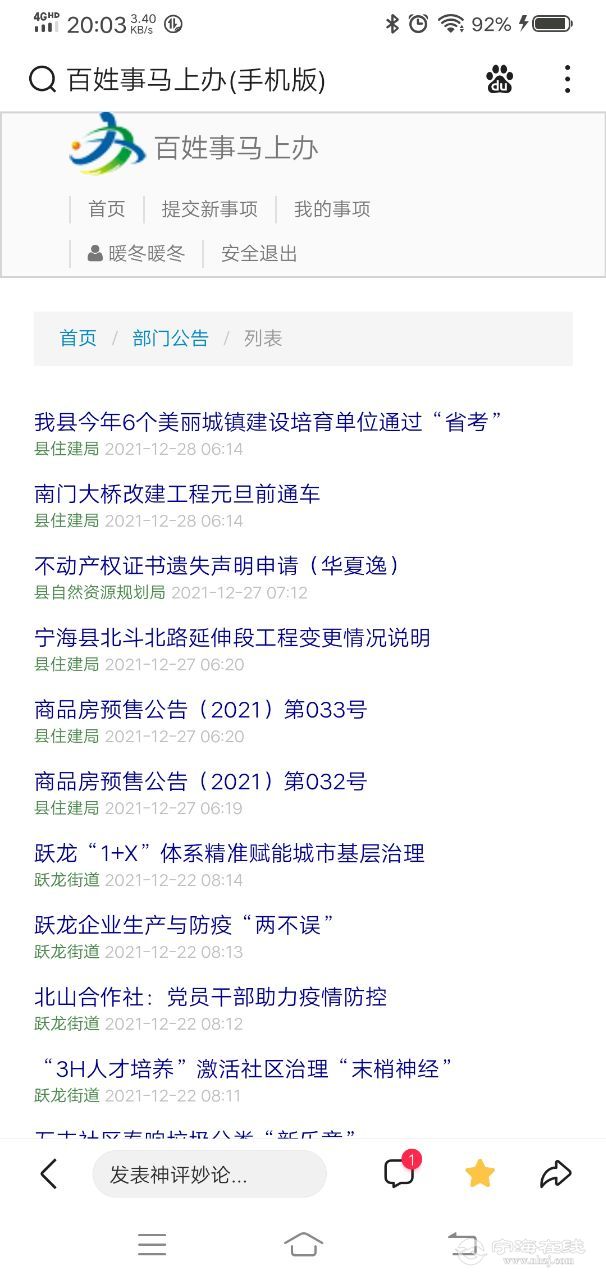Open the Baidu paw icon
This screenshot has height=1280, width=606.
coord(500,80)
